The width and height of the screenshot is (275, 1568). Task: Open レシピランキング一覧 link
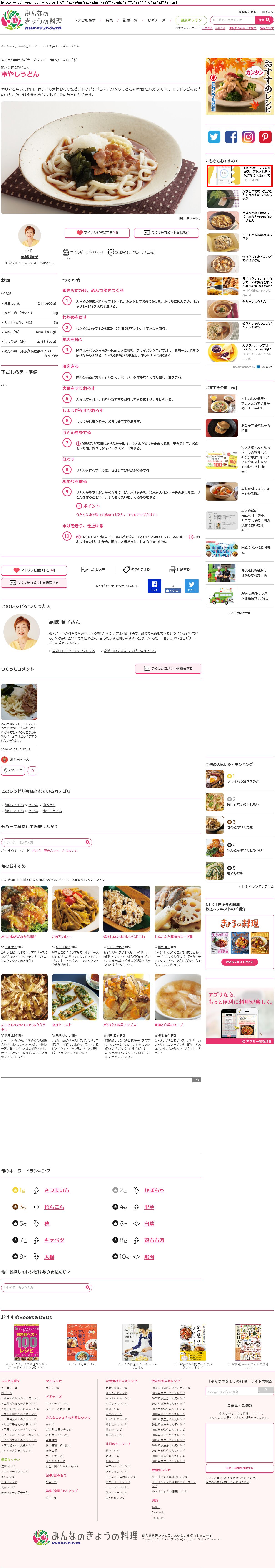[257, 886]
